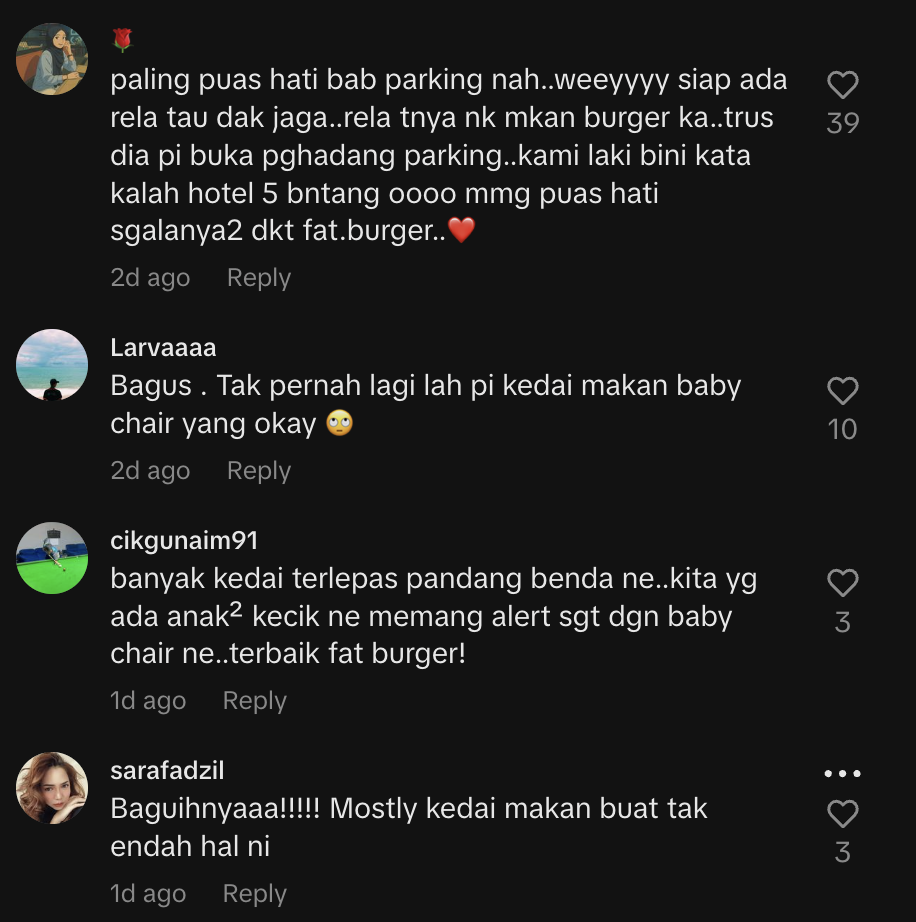Image resolution: width=916 pixels, height=922 pixels.
Task: Reply to sarafadzil's comment
Action: (254, 894)
